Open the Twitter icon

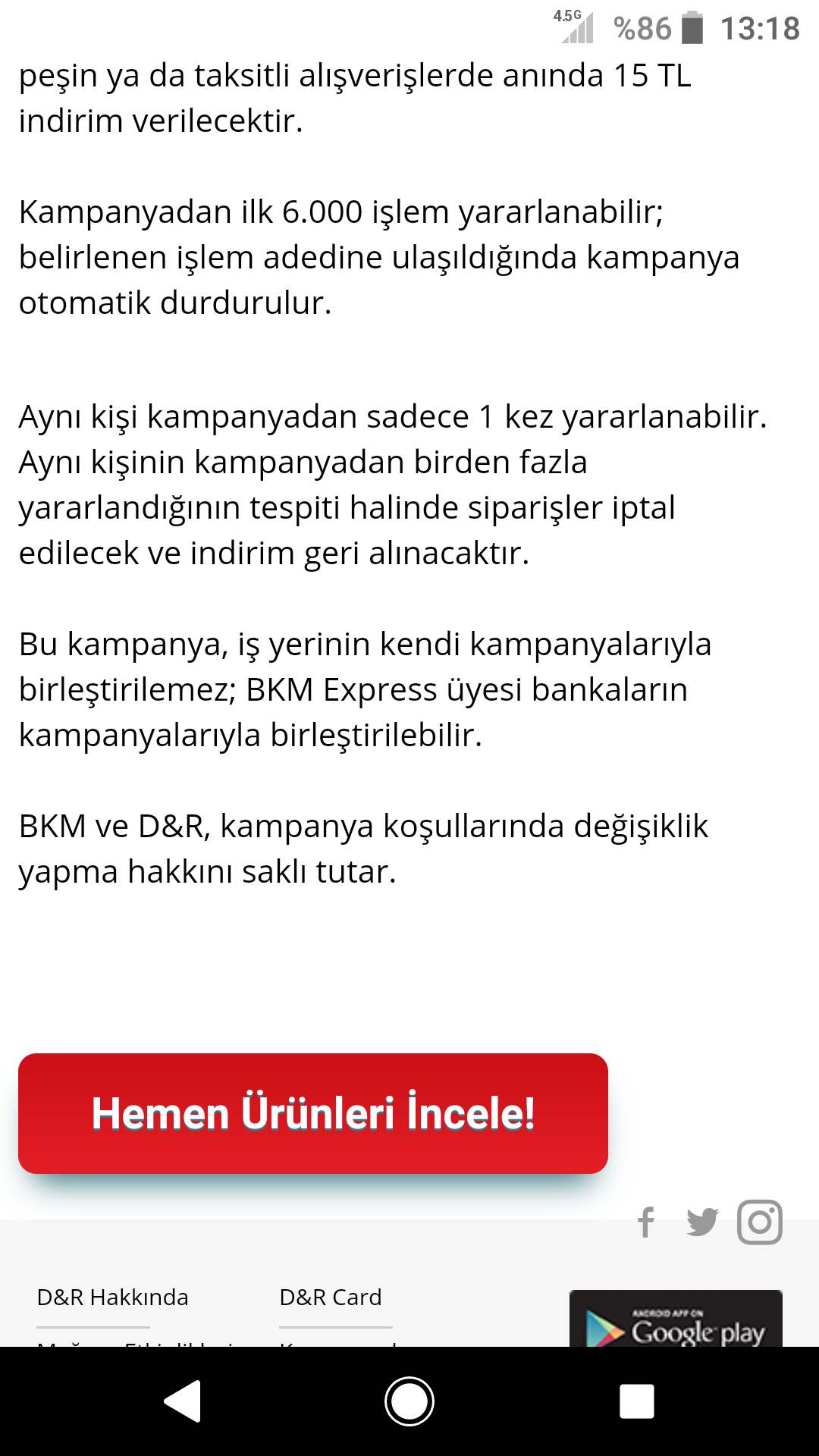702,1222
